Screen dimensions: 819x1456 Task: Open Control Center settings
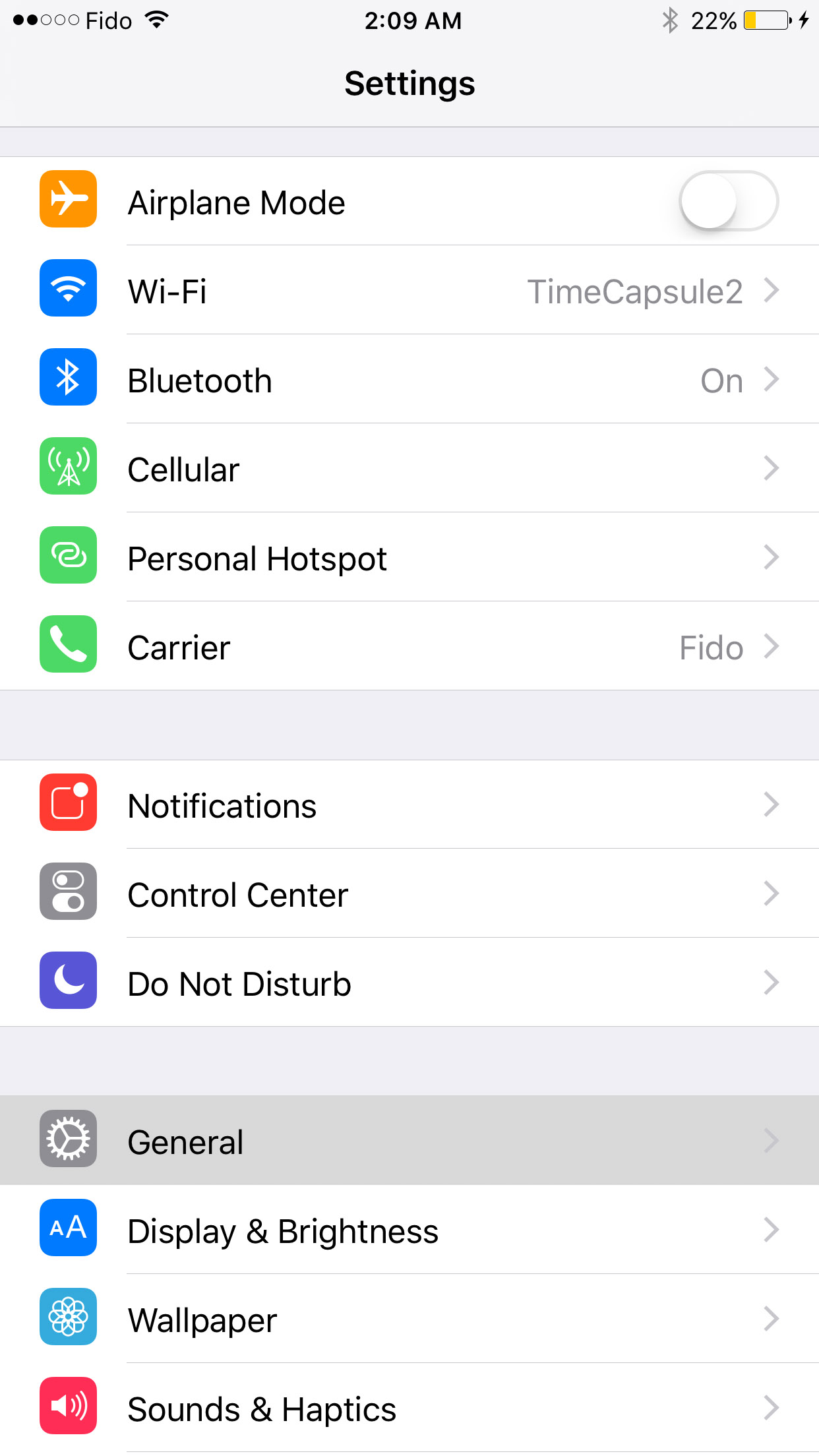pos(409,894)
